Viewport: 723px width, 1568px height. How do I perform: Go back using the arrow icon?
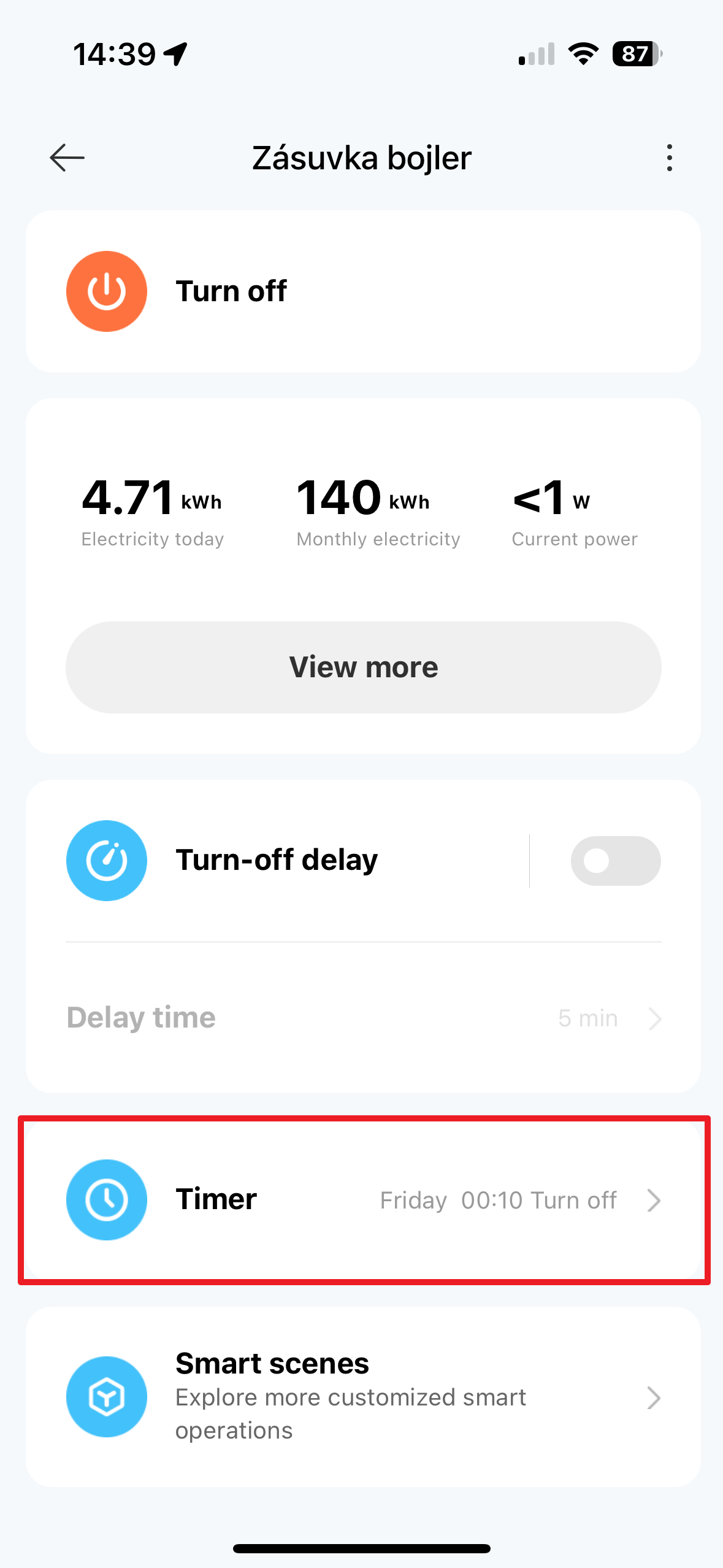67,158
